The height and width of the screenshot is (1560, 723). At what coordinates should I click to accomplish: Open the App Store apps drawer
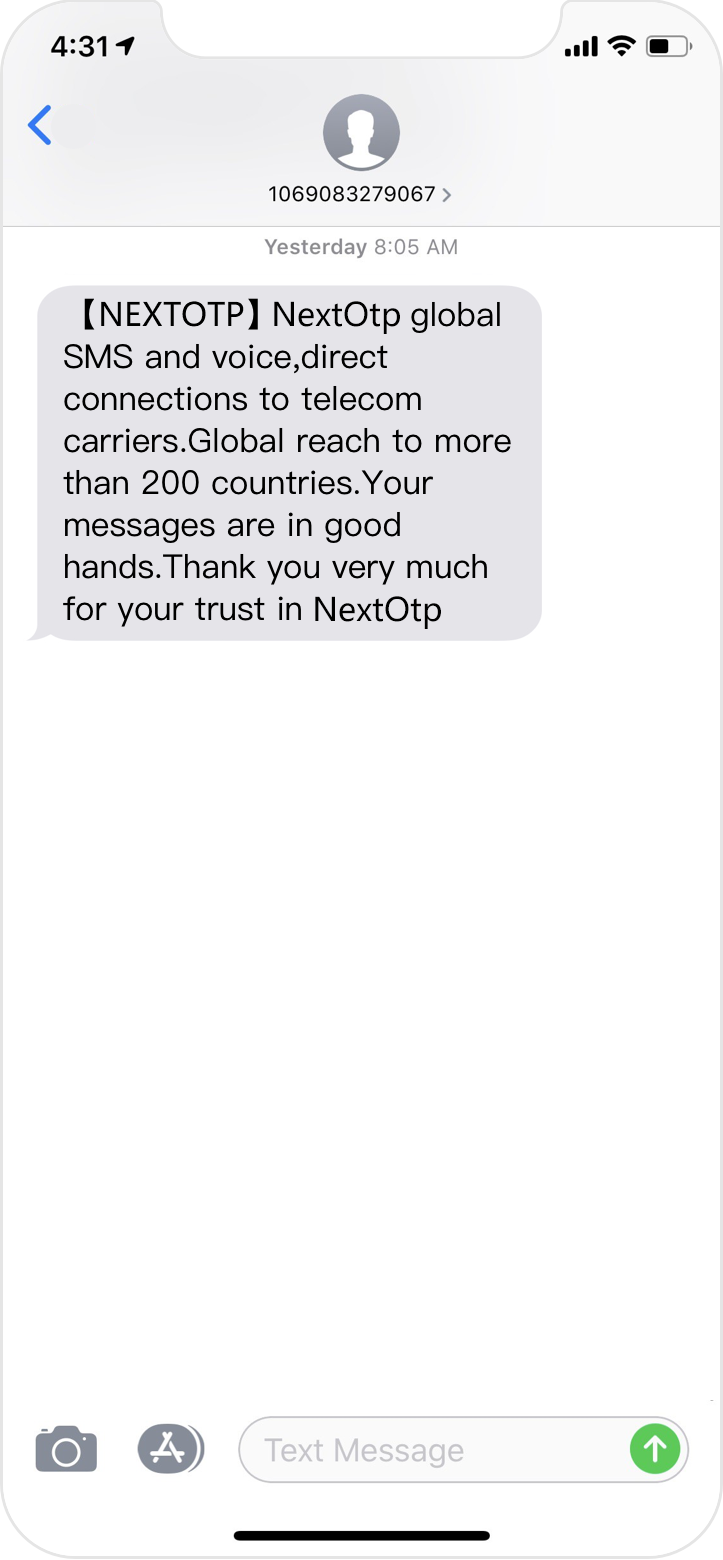[x=170, y=1449]
